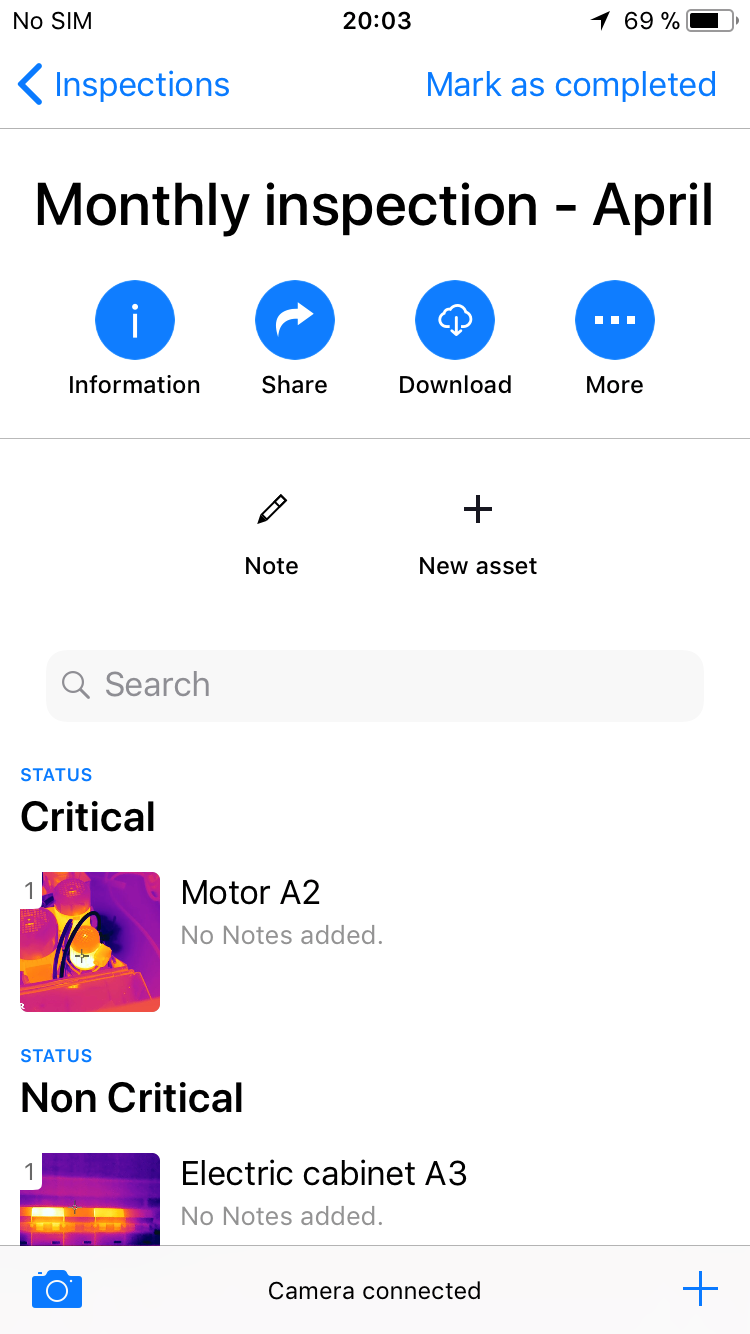Open the Electric cabinet A3 asset

(323, 1192)
